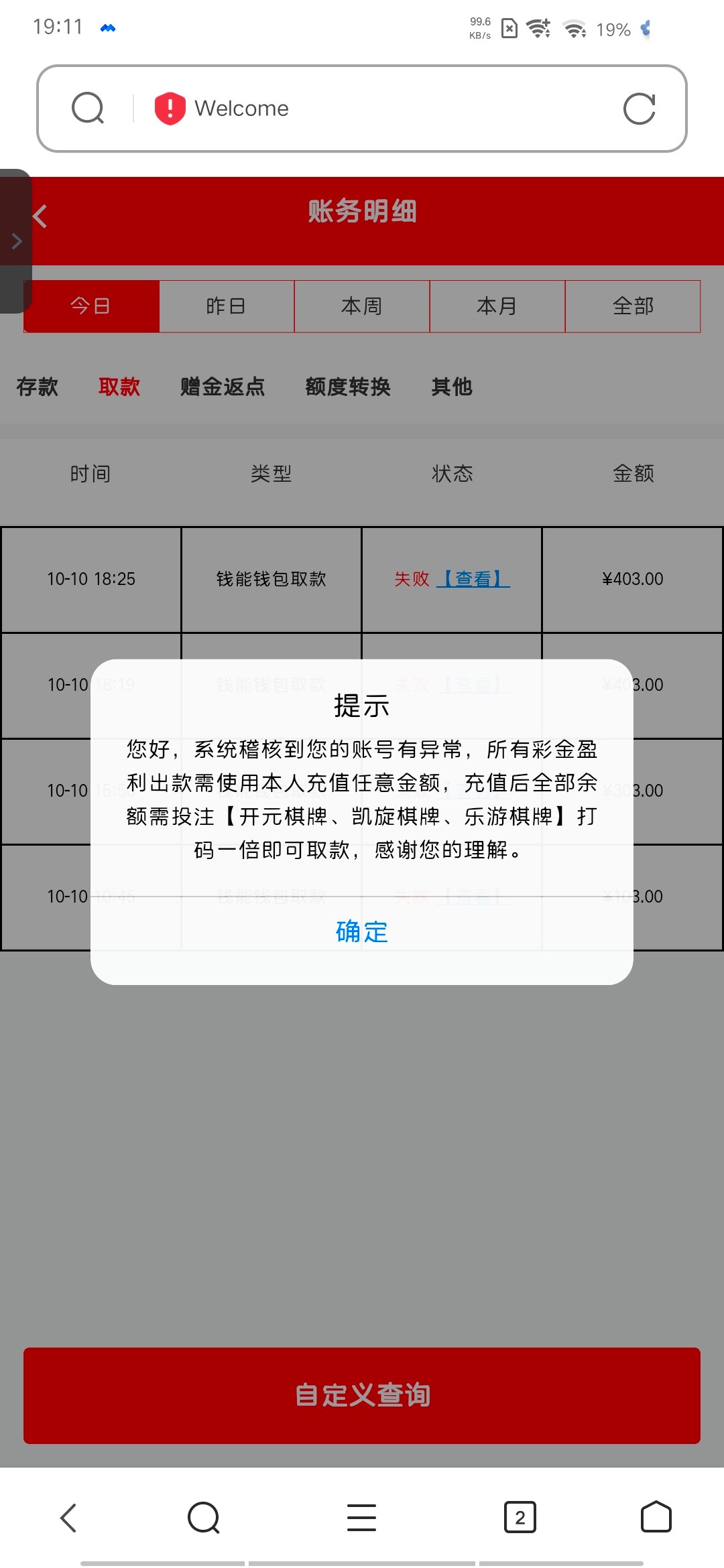Screen dimensions: 724x1568
Task: Switch to the 全部 tab
Action: (x=632, y=306)
